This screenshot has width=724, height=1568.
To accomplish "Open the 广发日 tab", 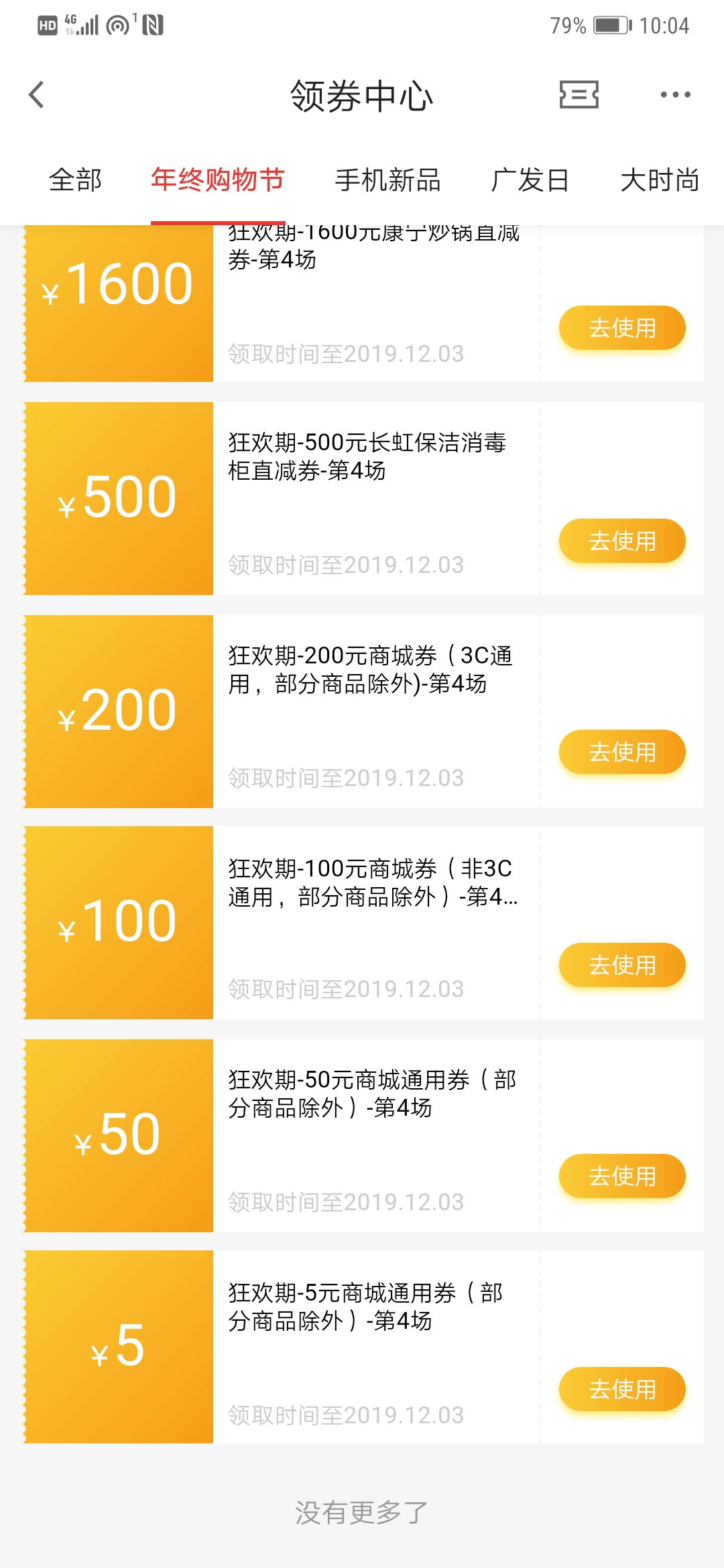I will pos(530,180).
